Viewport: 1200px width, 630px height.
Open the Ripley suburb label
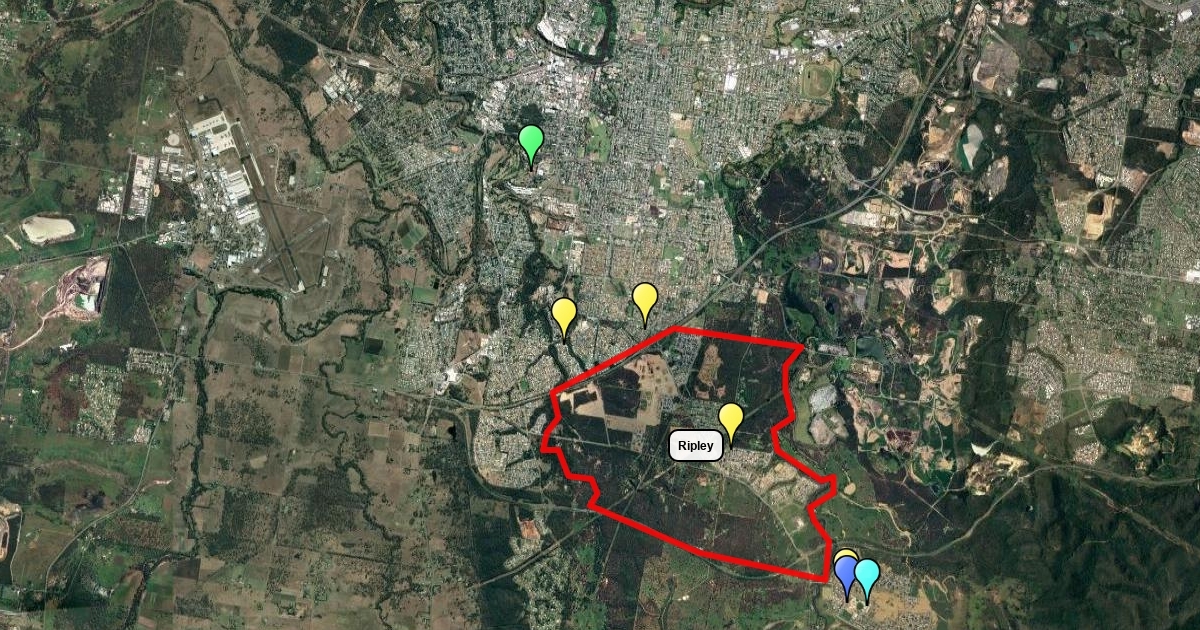click(696, 446)
